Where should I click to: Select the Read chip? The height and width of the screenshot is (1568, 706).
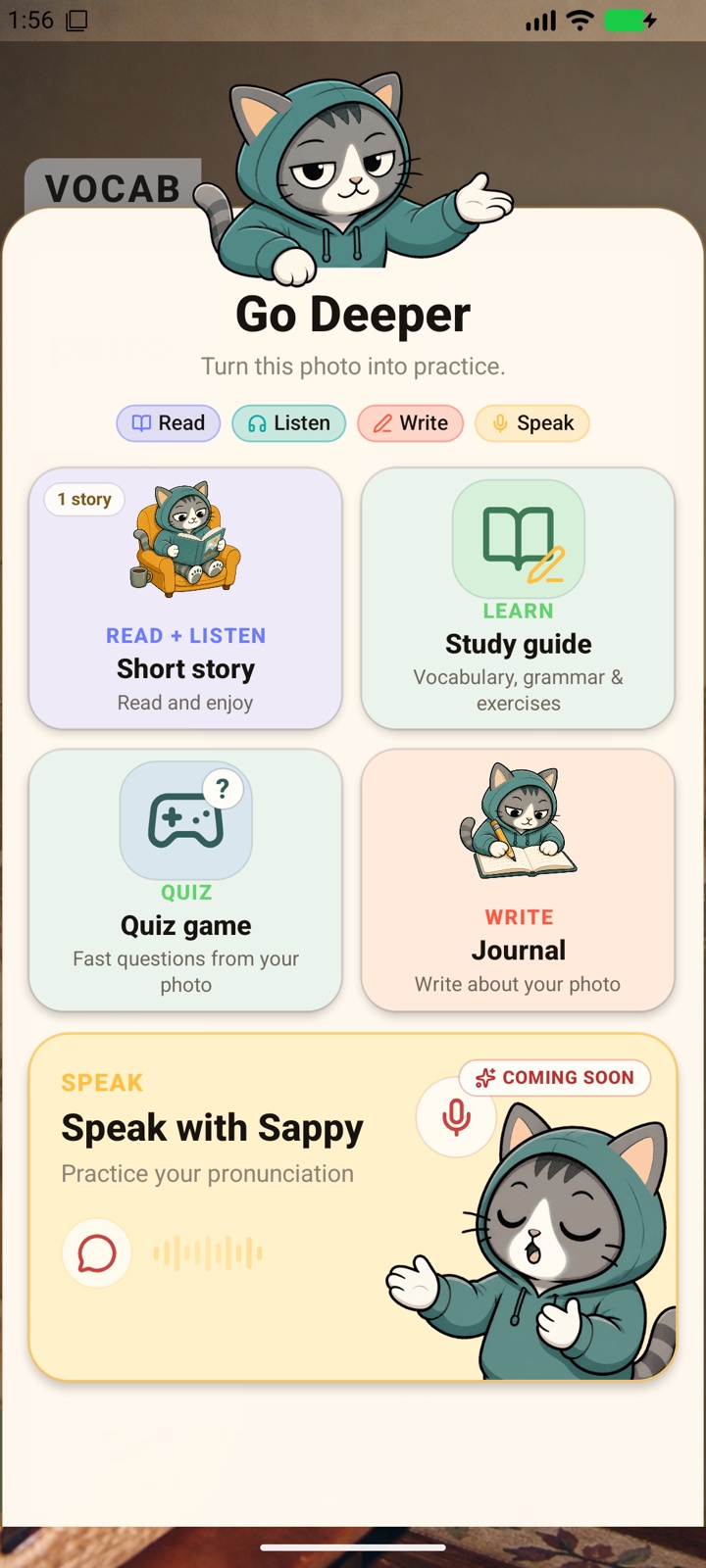coord(169,423)
